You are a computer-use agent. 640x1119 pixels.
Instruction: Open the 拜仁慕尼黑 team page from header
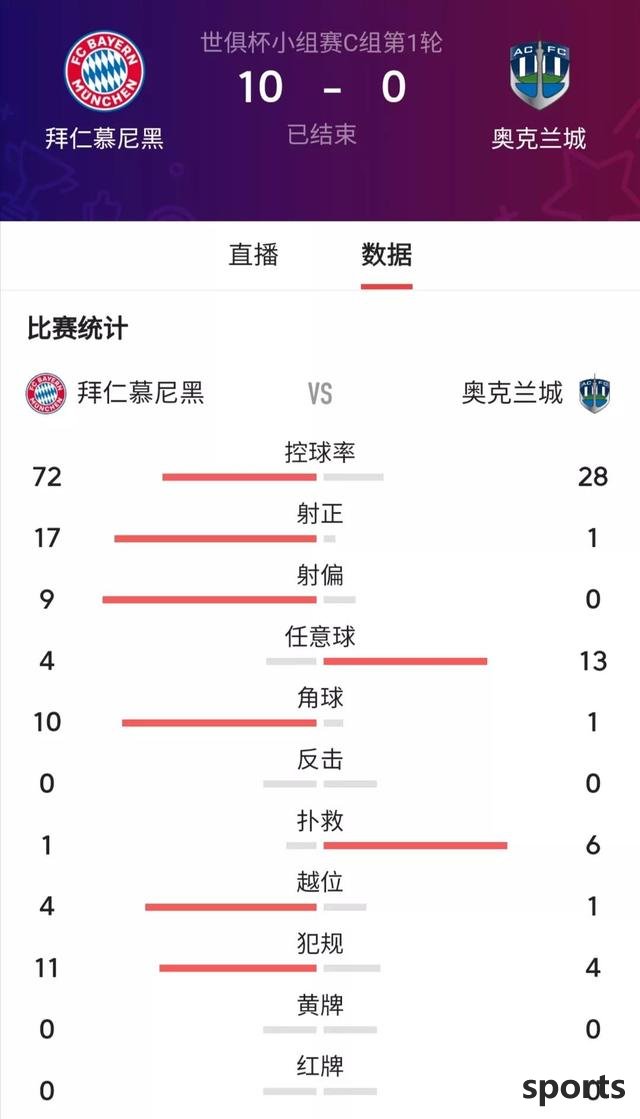[105, 91]
